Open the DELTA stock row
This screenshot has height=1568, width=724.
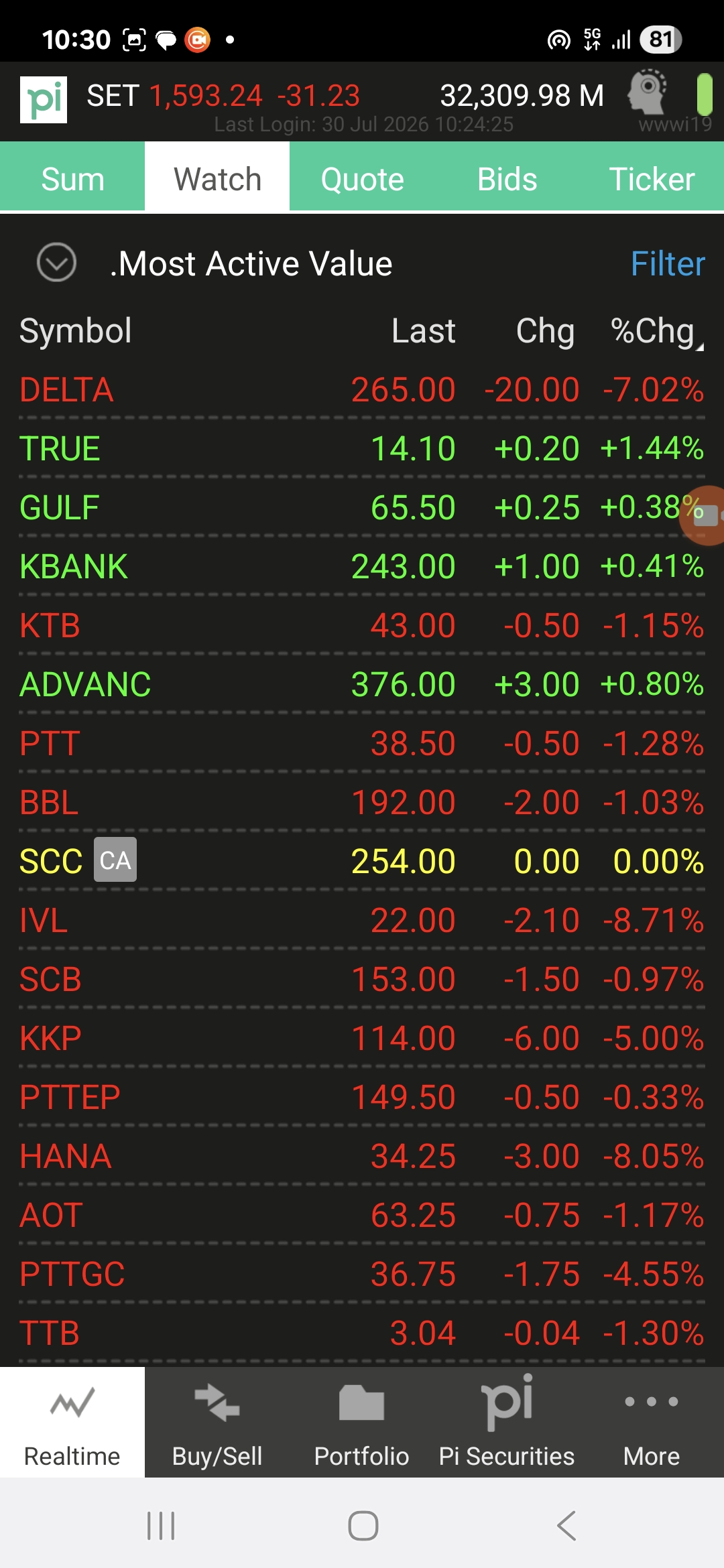click(x=362, y=390)
